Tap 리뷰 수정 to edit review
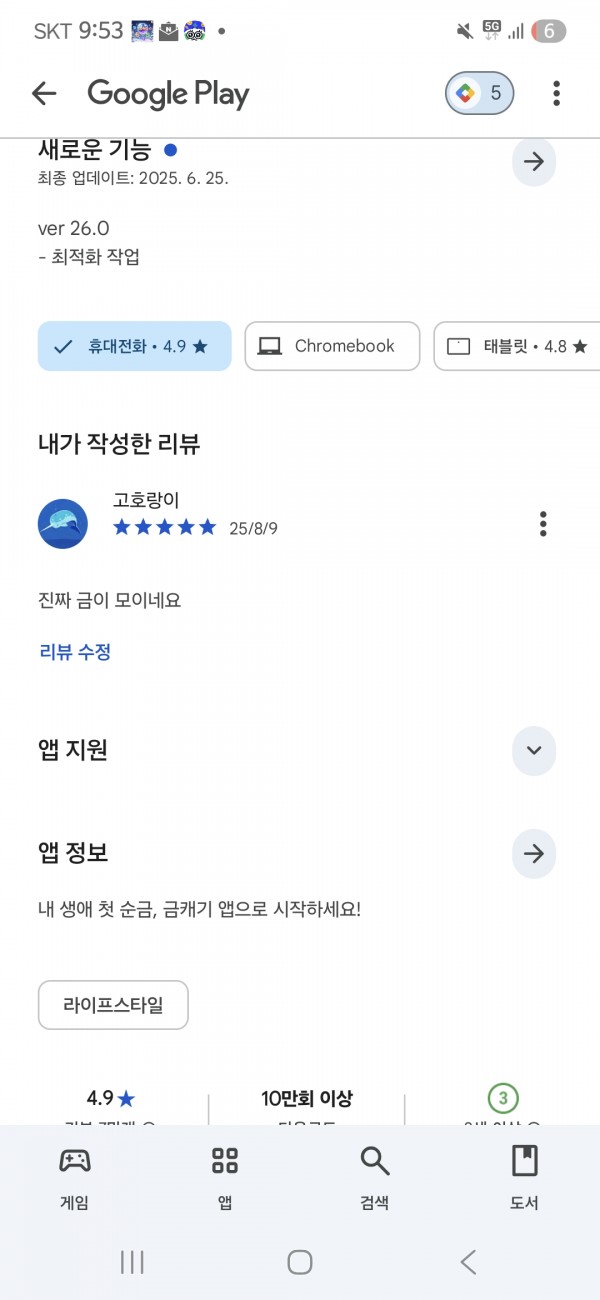The image size is (600, 1300). pyautogui.click(x=75, y=652)
